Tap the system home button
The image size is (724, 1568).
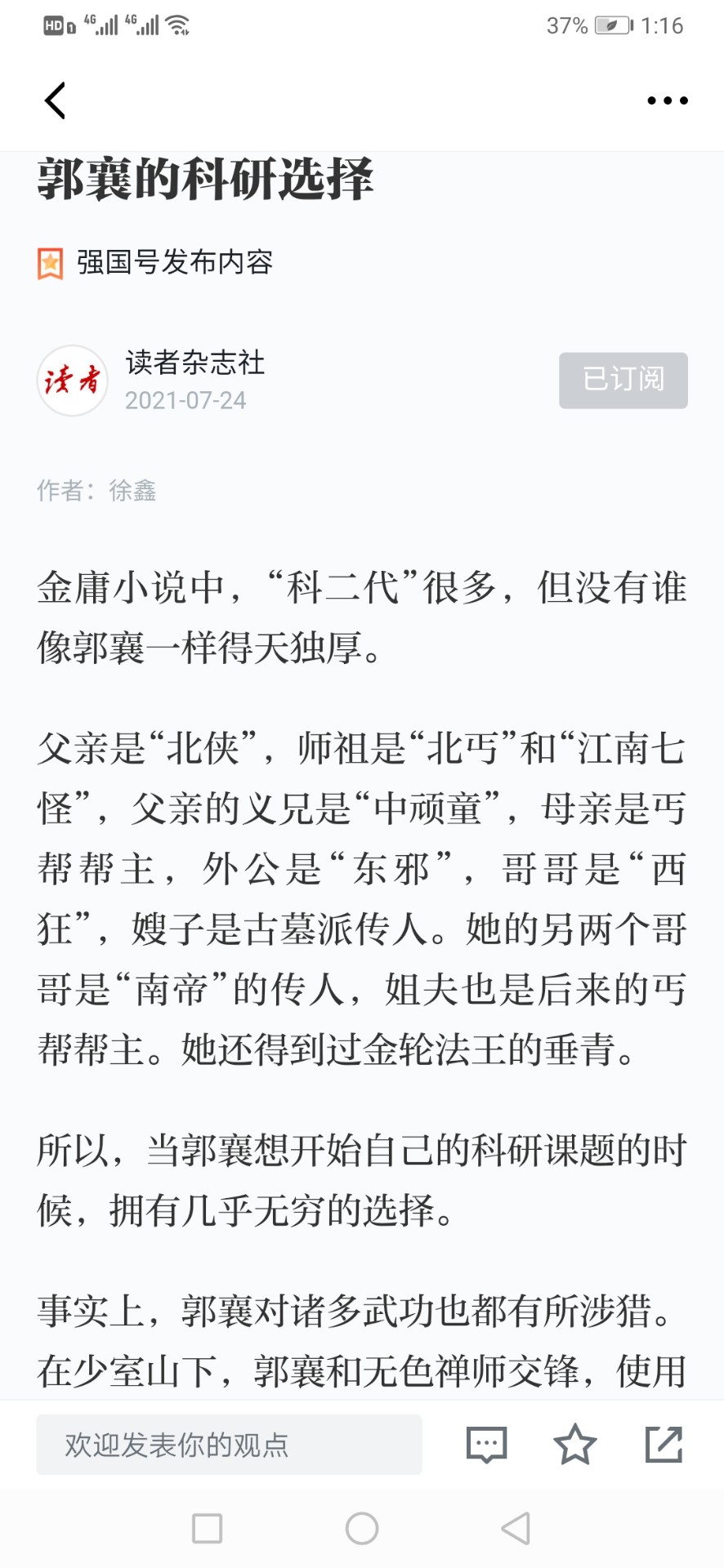click(362, 1528)
